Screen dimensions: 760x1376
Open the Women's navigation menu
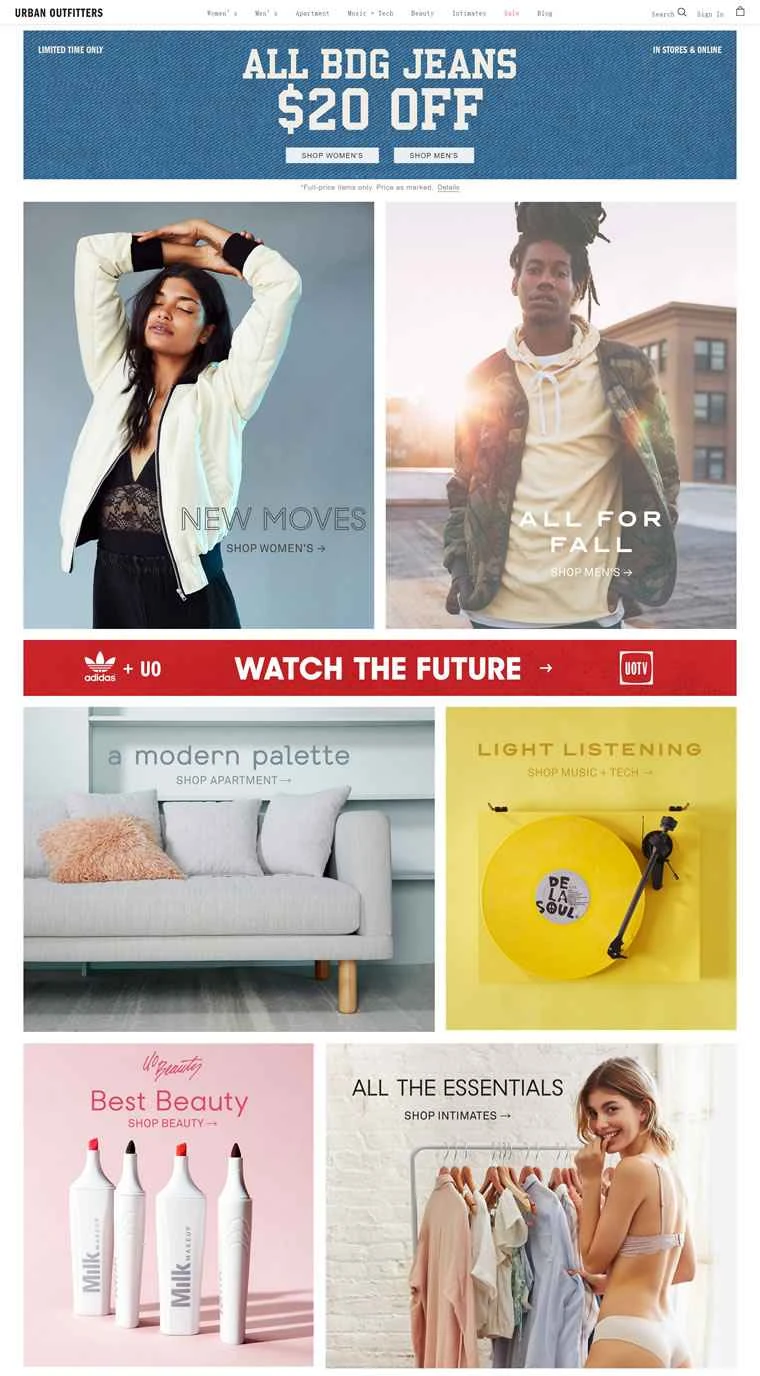221,13
